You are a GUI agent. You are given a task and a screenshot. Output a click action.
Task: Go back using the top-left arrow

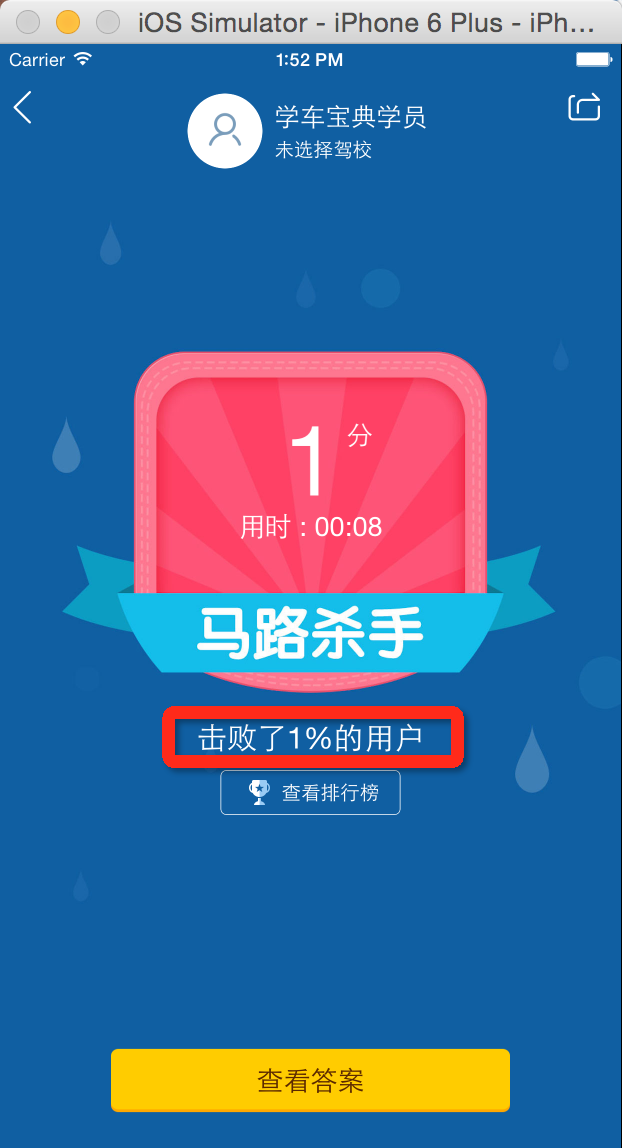click(23, 107)
